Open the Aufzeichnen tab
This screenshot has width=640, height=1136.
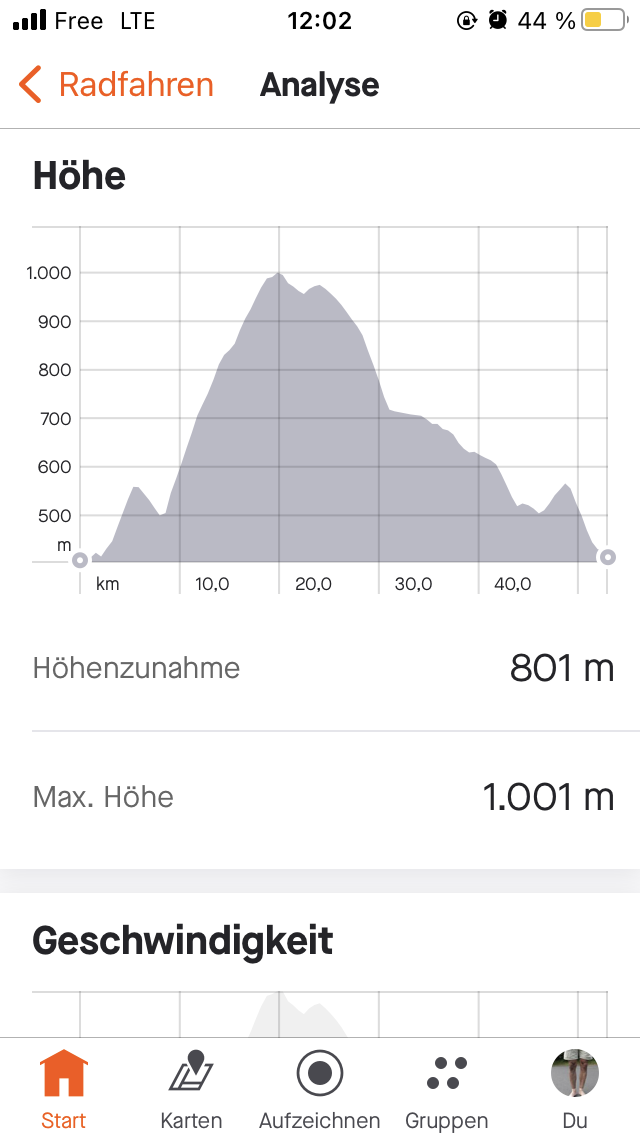(319, 1086)
